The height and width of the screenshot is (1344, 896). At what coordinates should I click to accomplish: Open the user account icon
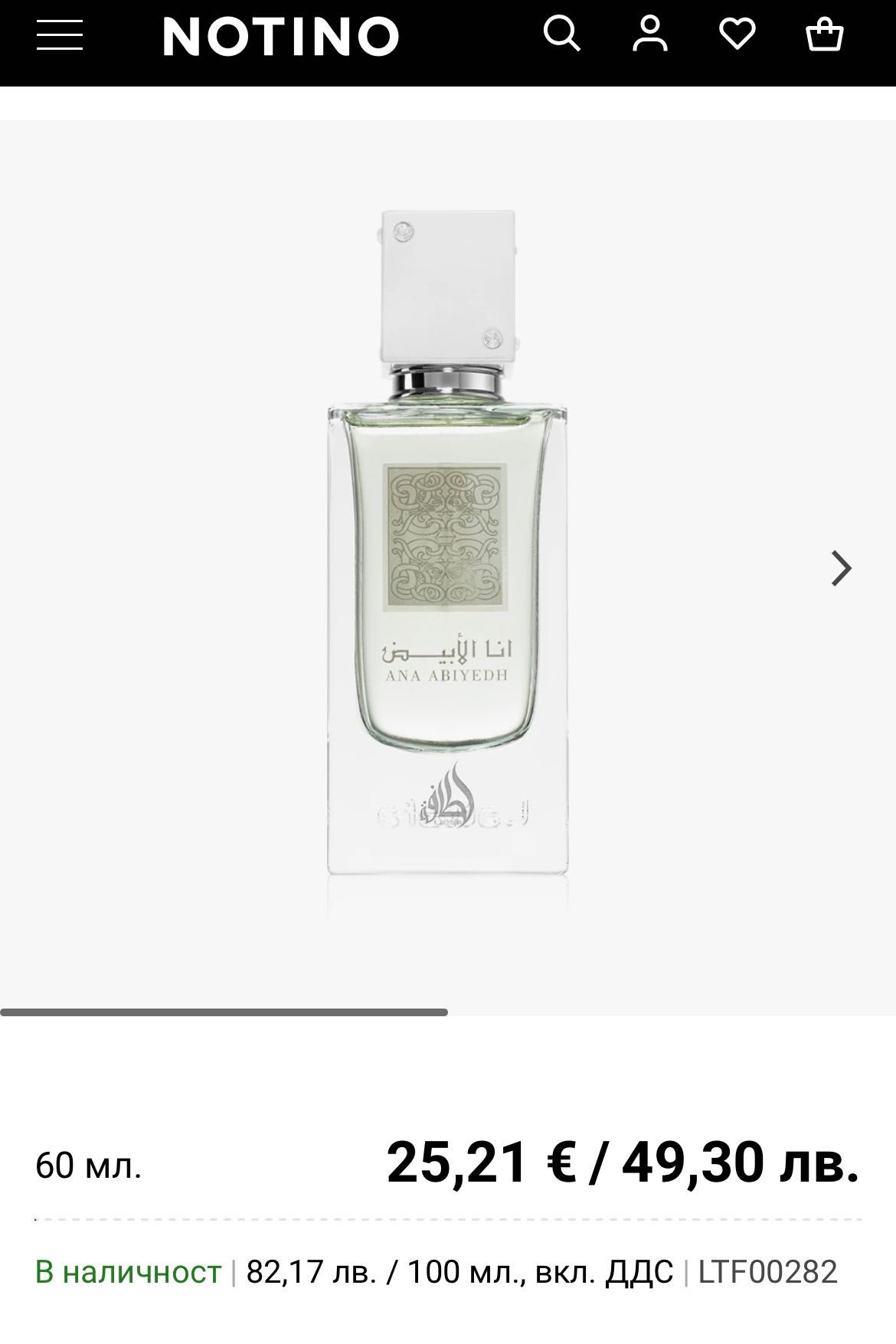click(x=649, y=34)
